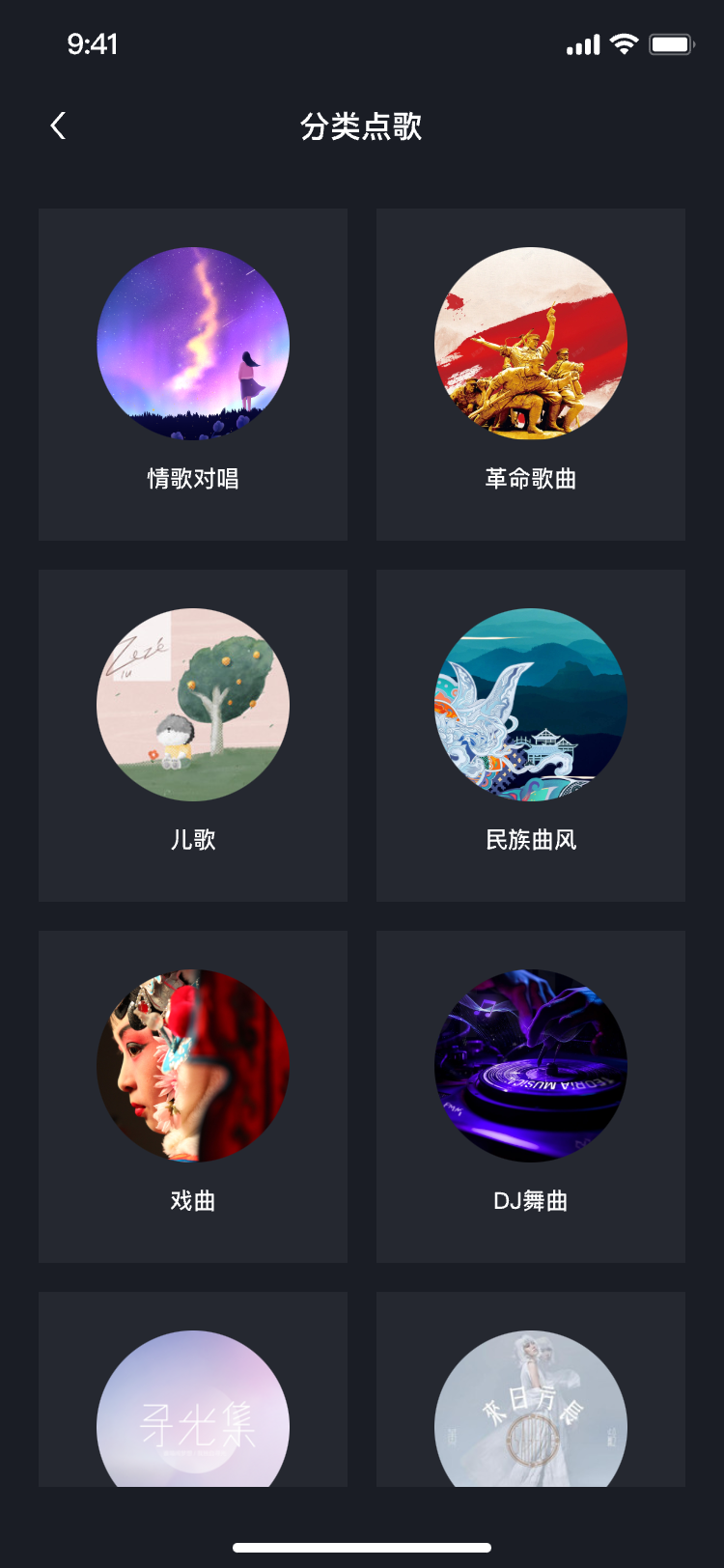Image resolution: width=724 pixels, height=1568 pixels.
Task: Open the DJ舞曲 category thumbnail
Action: 530,1066
